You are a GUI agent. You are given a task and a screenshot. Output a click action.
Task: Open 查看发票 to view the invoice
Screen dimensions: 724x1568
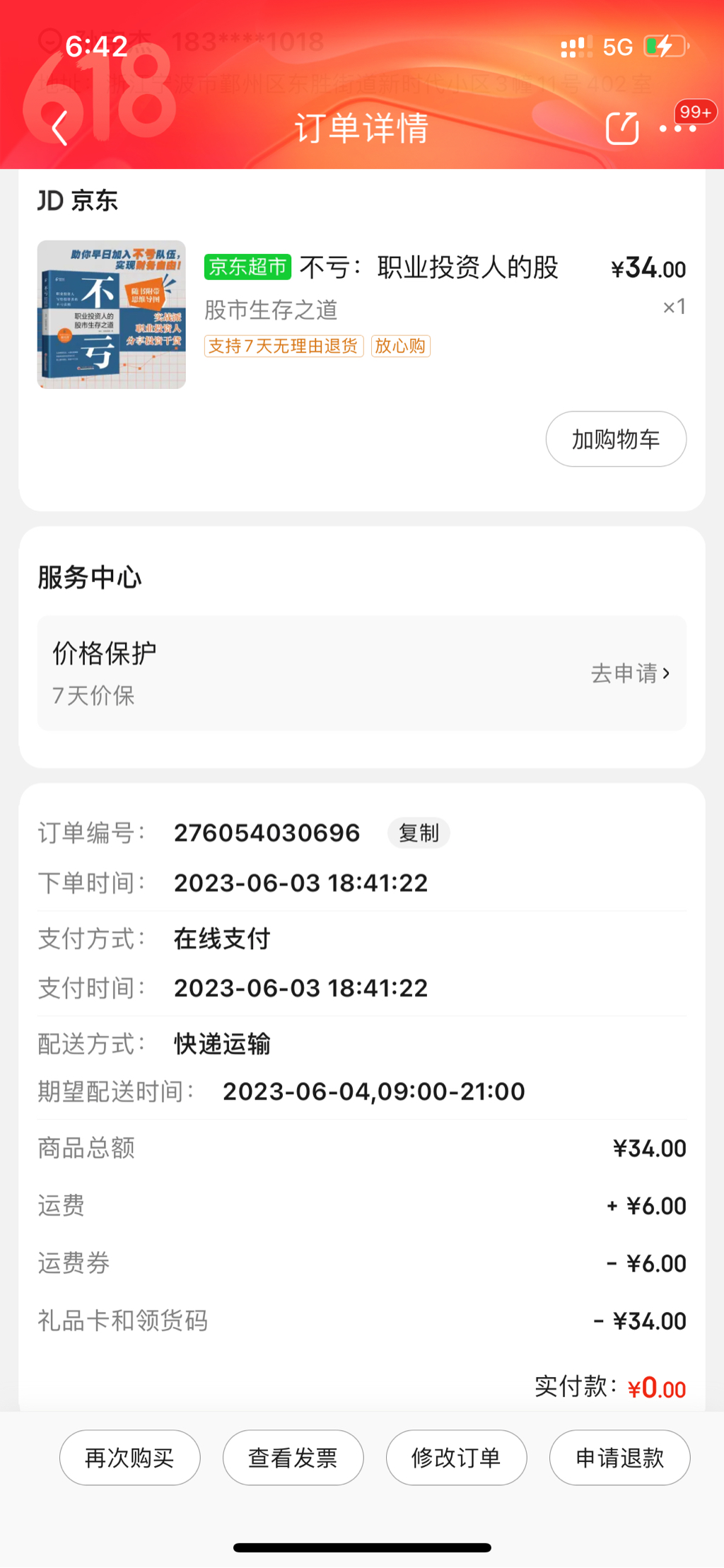click(293, 1458)
